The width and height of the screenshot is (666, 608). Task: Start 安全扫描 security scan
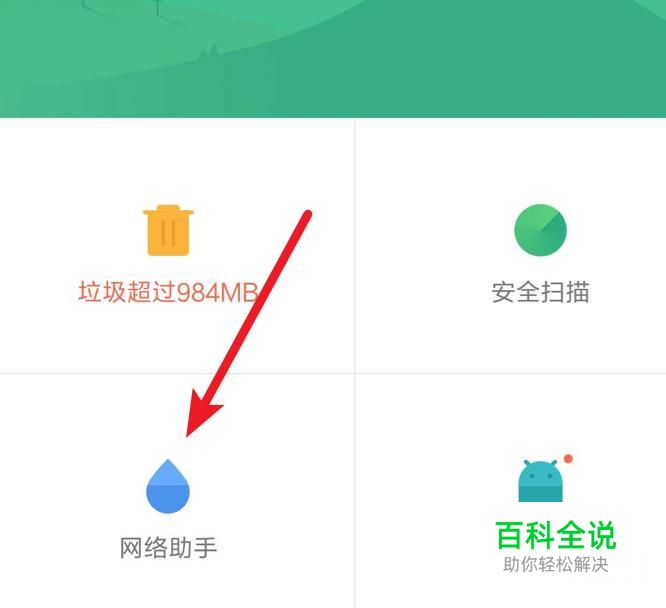511,246
